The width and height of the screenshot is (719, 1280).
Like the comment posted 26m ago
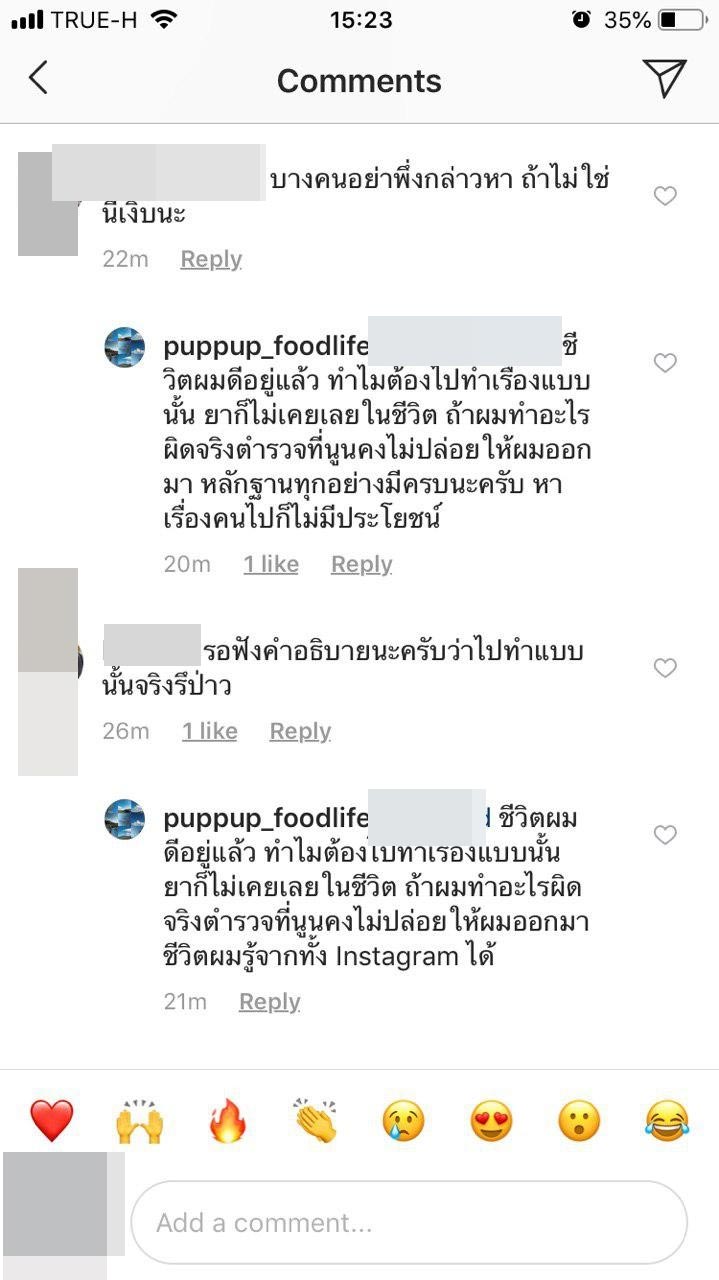[665, 668]
